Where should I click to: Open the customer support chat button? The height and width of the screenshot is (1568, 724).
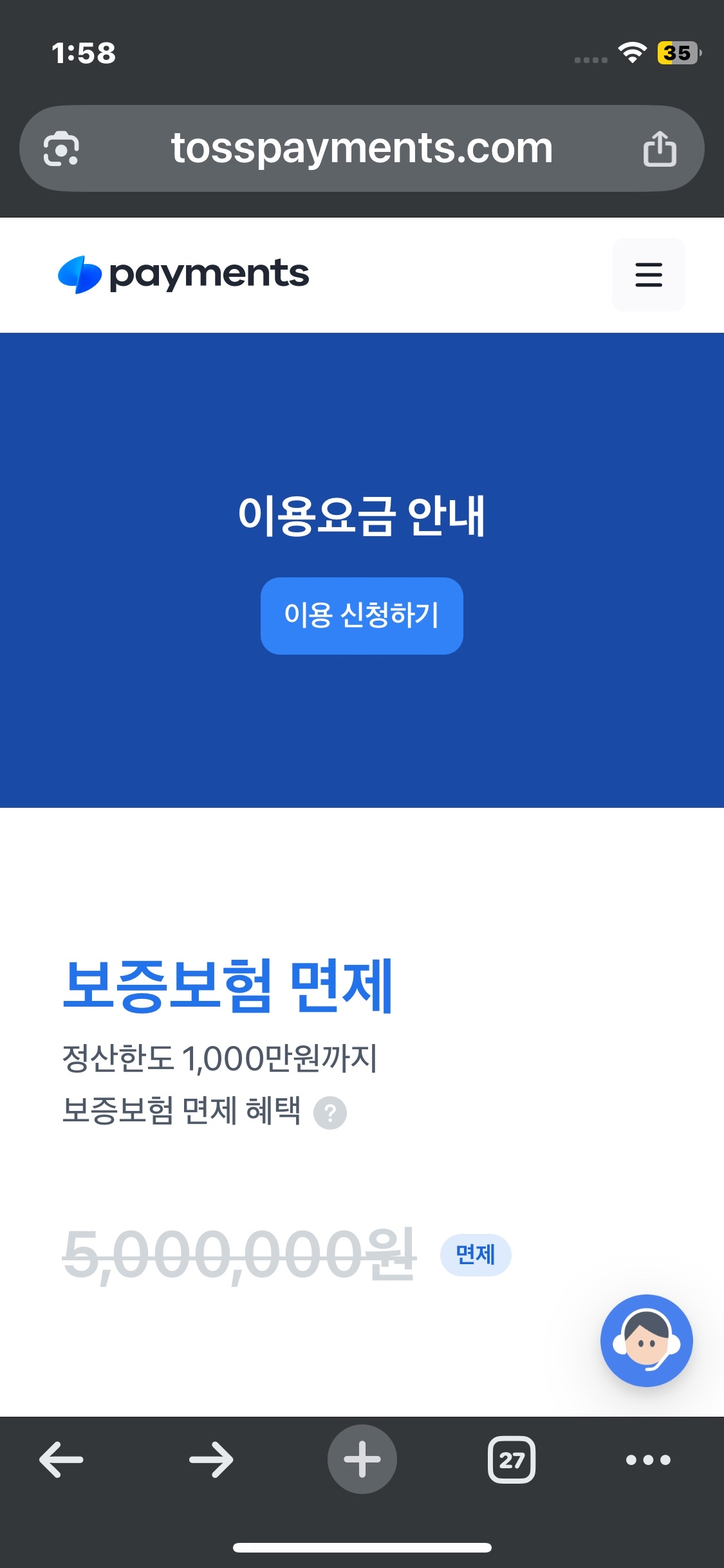pos(646,1340)
